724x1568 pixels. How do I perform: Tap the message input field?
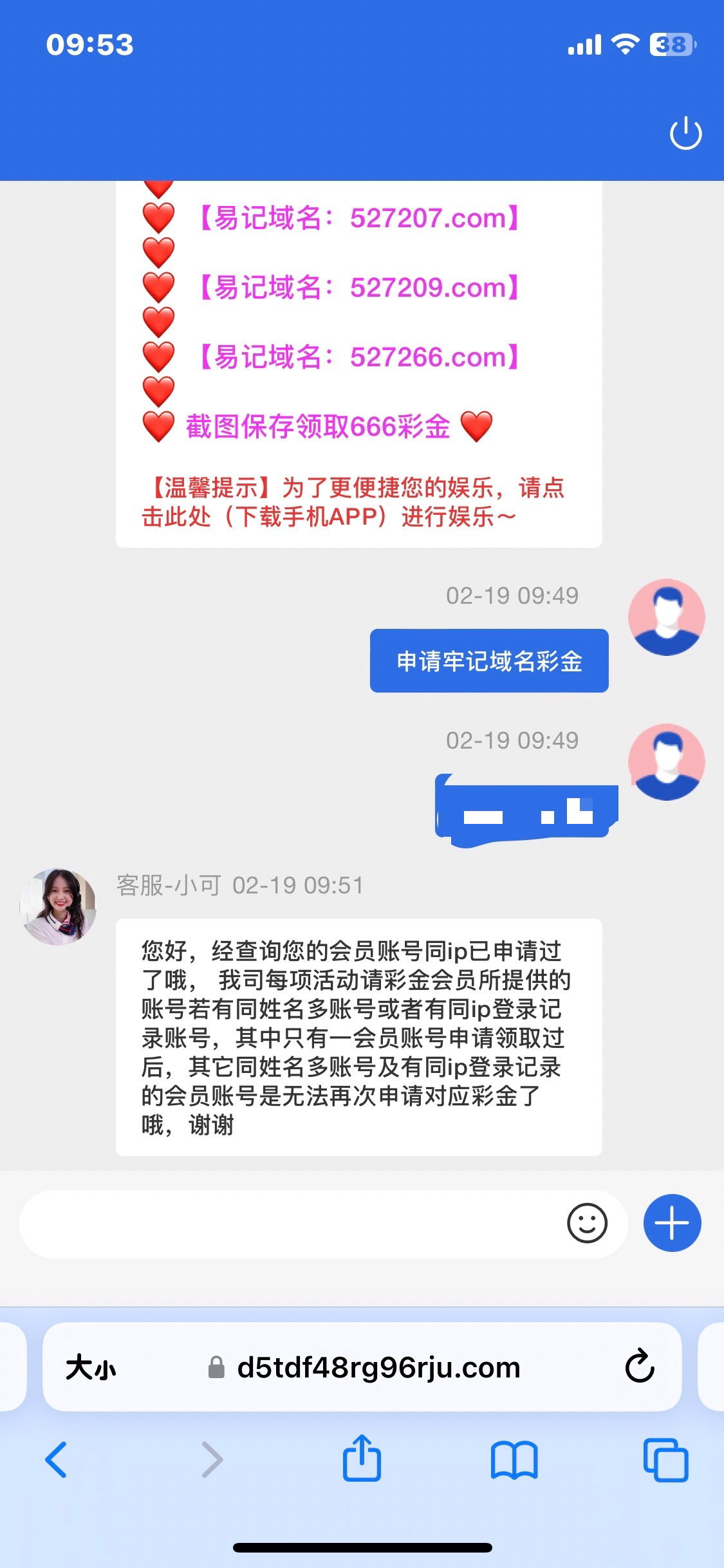click(290, 1223)
